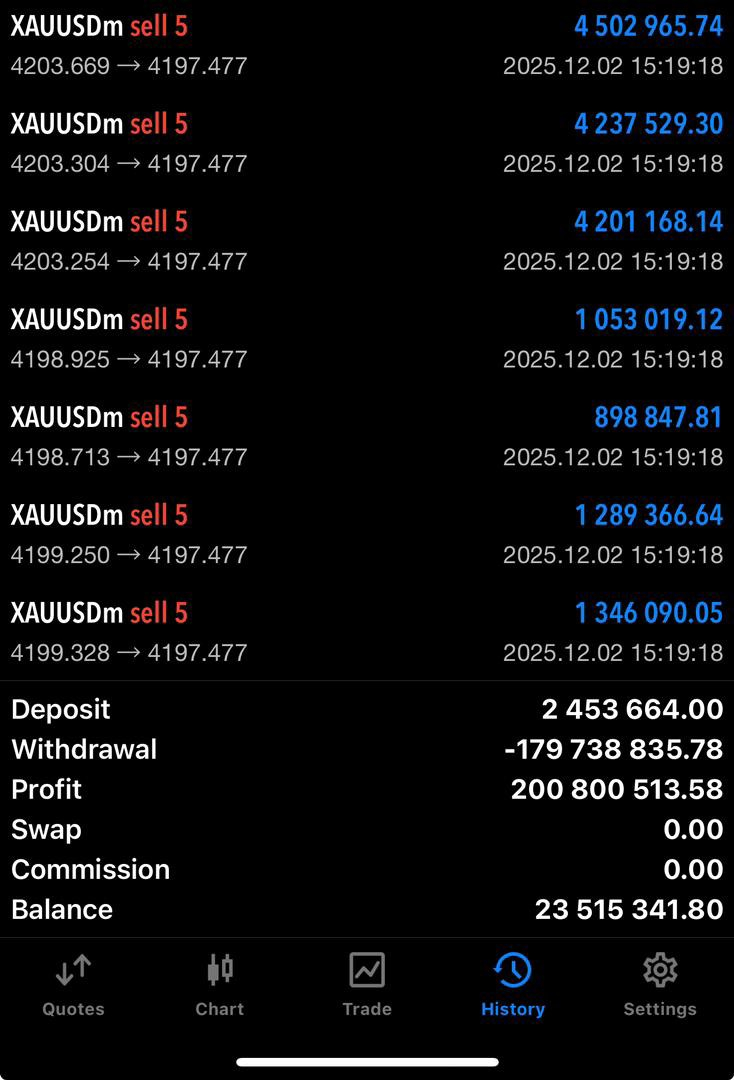The width and height of the screenshot is (734, 1080).
Task: Tap the trade with profit 1 053 019.12
Action: [x=367, y=339]
